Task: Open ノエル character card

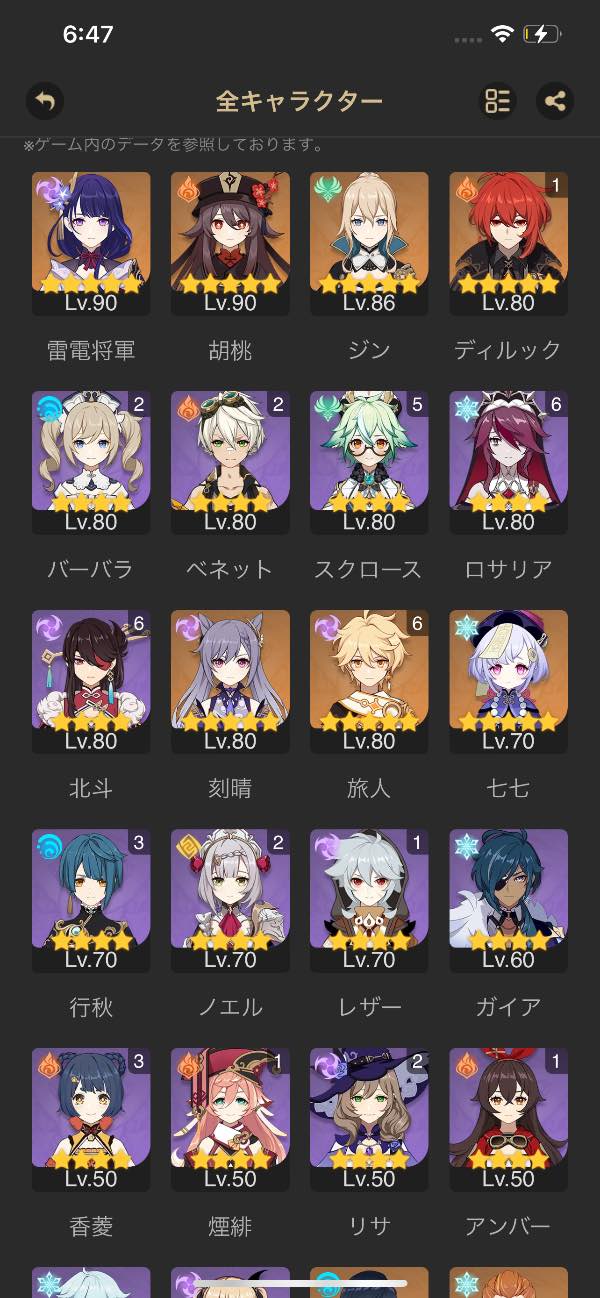Action: coord(230,901)
